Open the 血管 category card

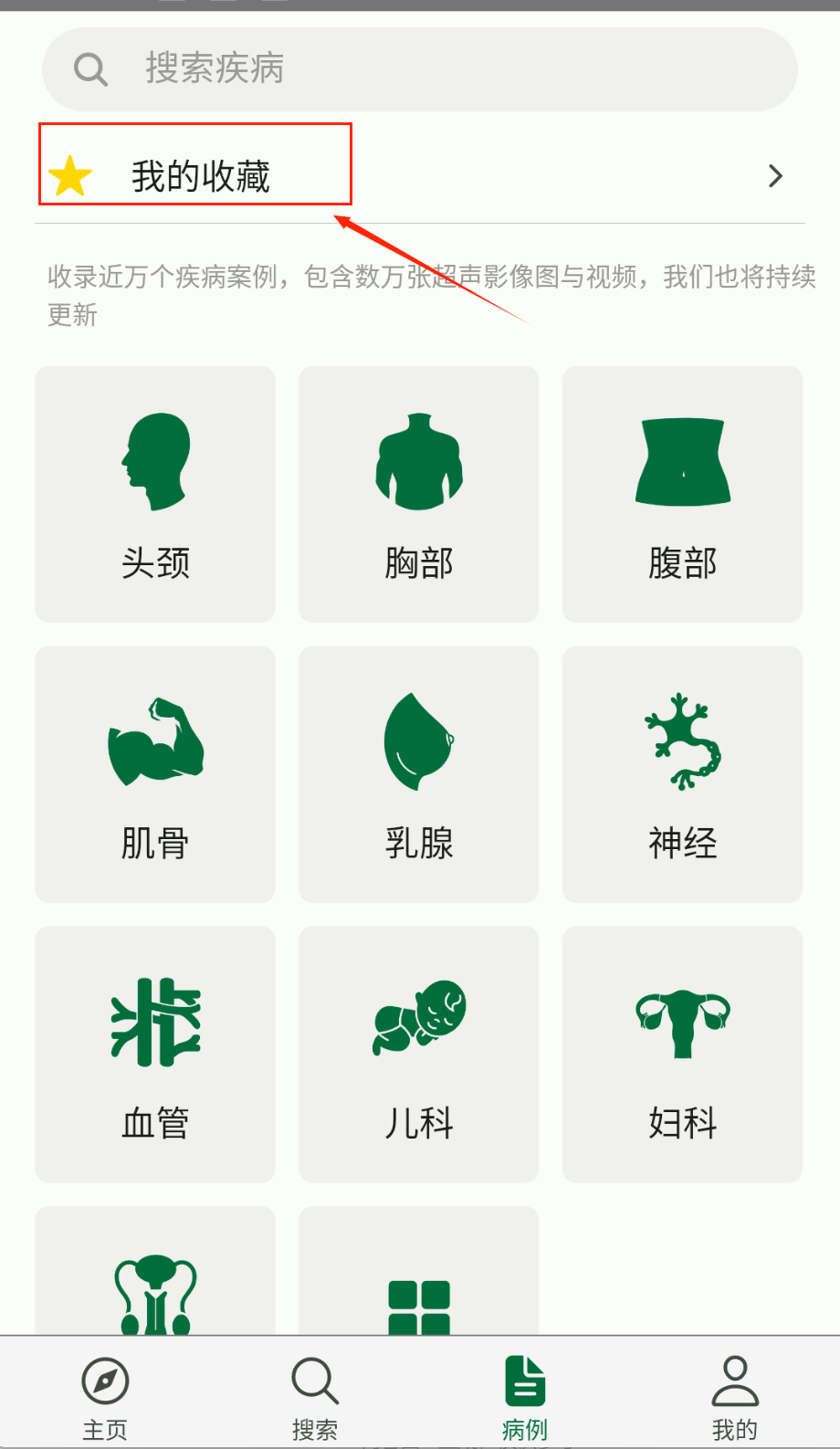[x=155, y=1055]
